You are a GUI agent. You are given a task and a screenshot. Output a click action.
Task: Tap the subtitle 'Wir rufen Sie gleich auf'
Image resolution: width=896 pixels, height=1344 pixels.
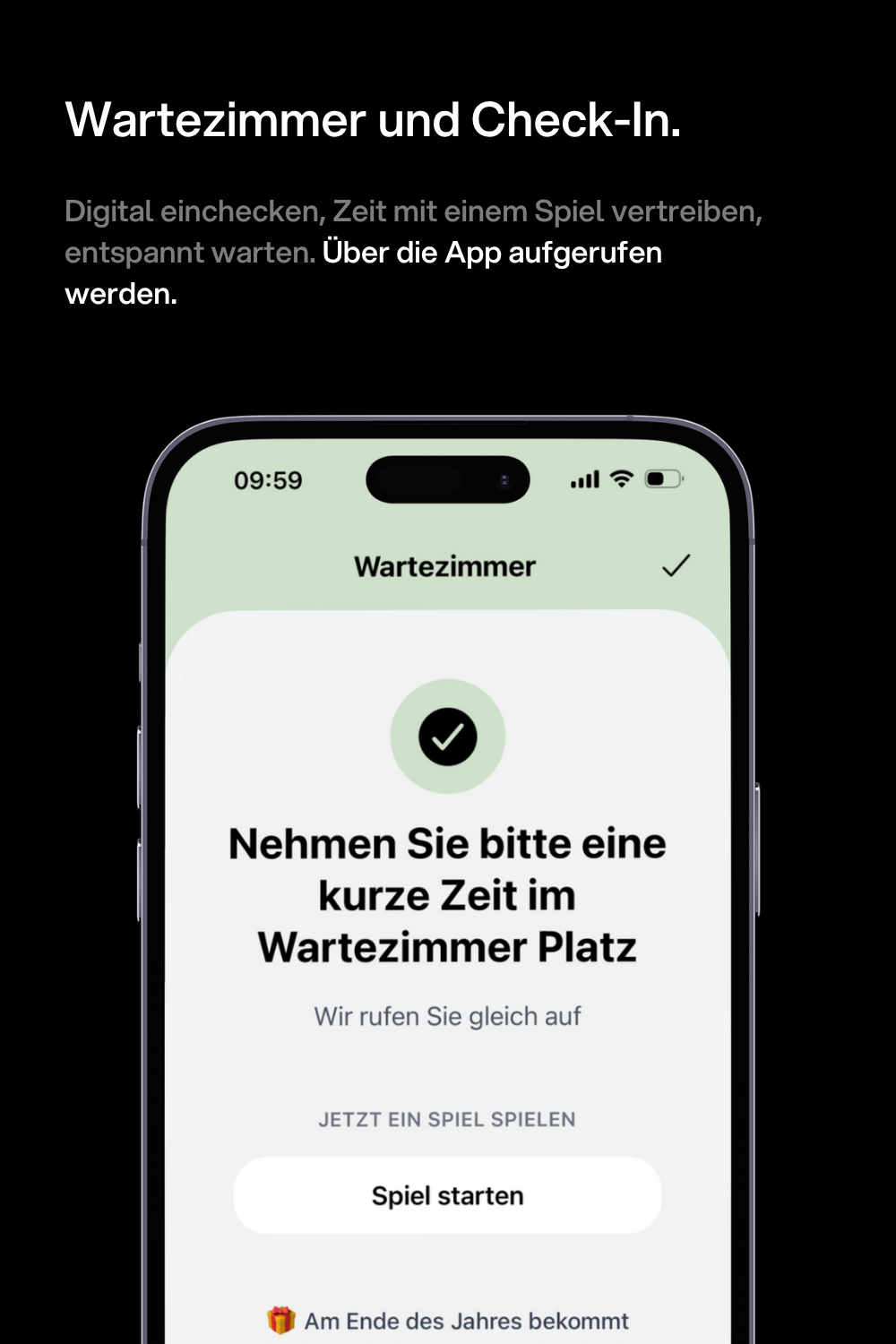click(x=447, y=1016)
